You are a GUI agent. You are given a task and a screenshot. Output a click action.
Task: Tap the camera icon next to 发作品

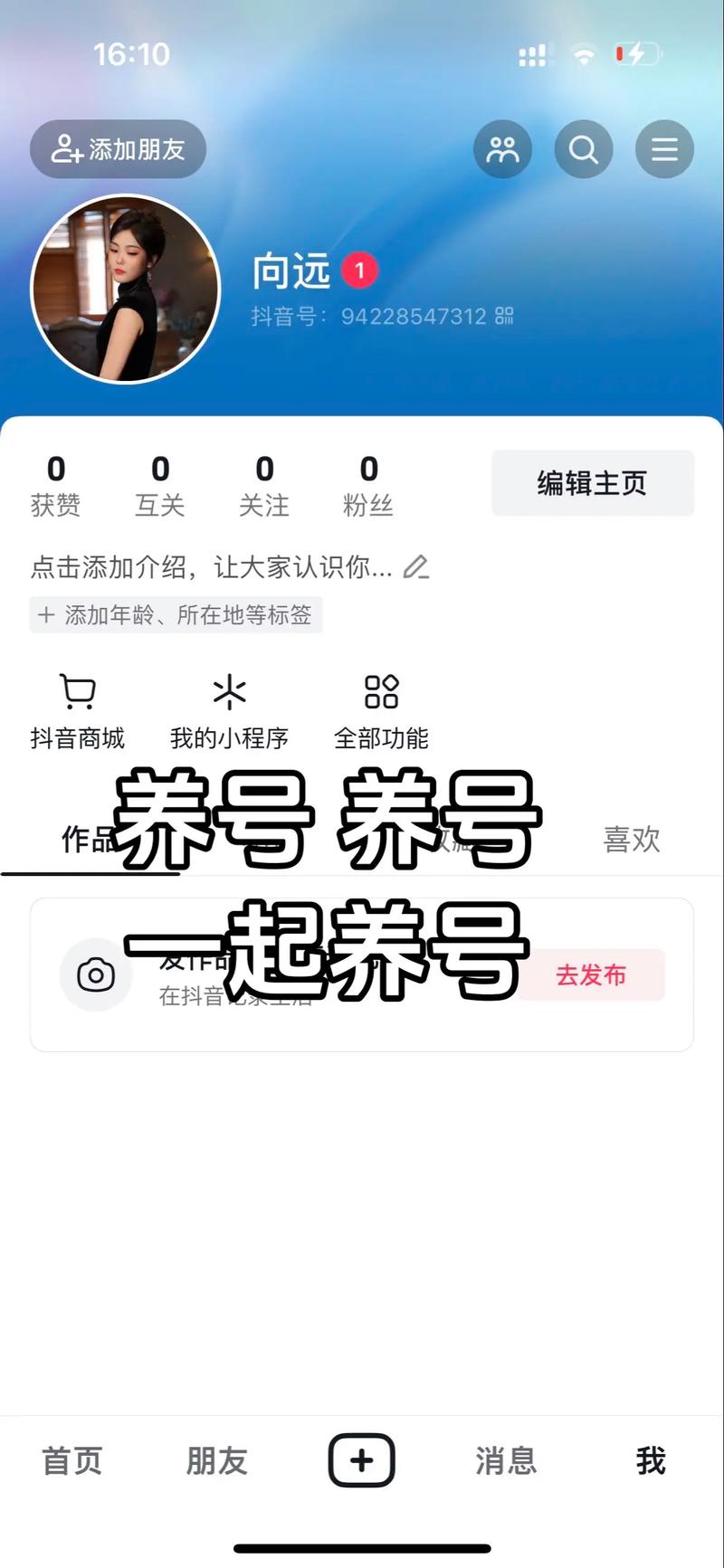96,974
